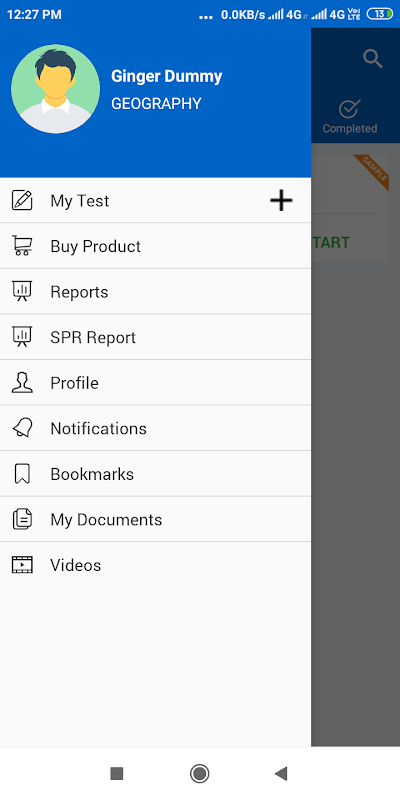
Task: Go to the home screen
Action: [x=199, y=773]
